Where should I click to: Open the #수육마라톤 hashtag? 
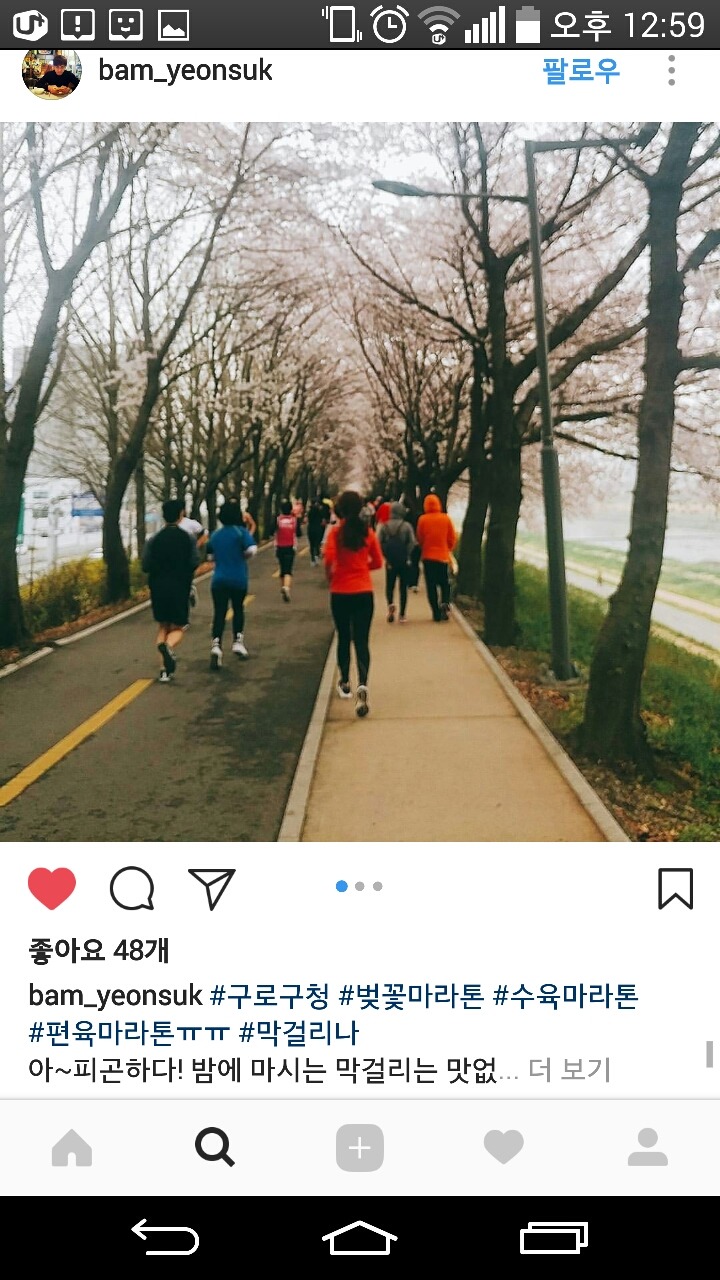pyautogui.click(x=565, y=996)
